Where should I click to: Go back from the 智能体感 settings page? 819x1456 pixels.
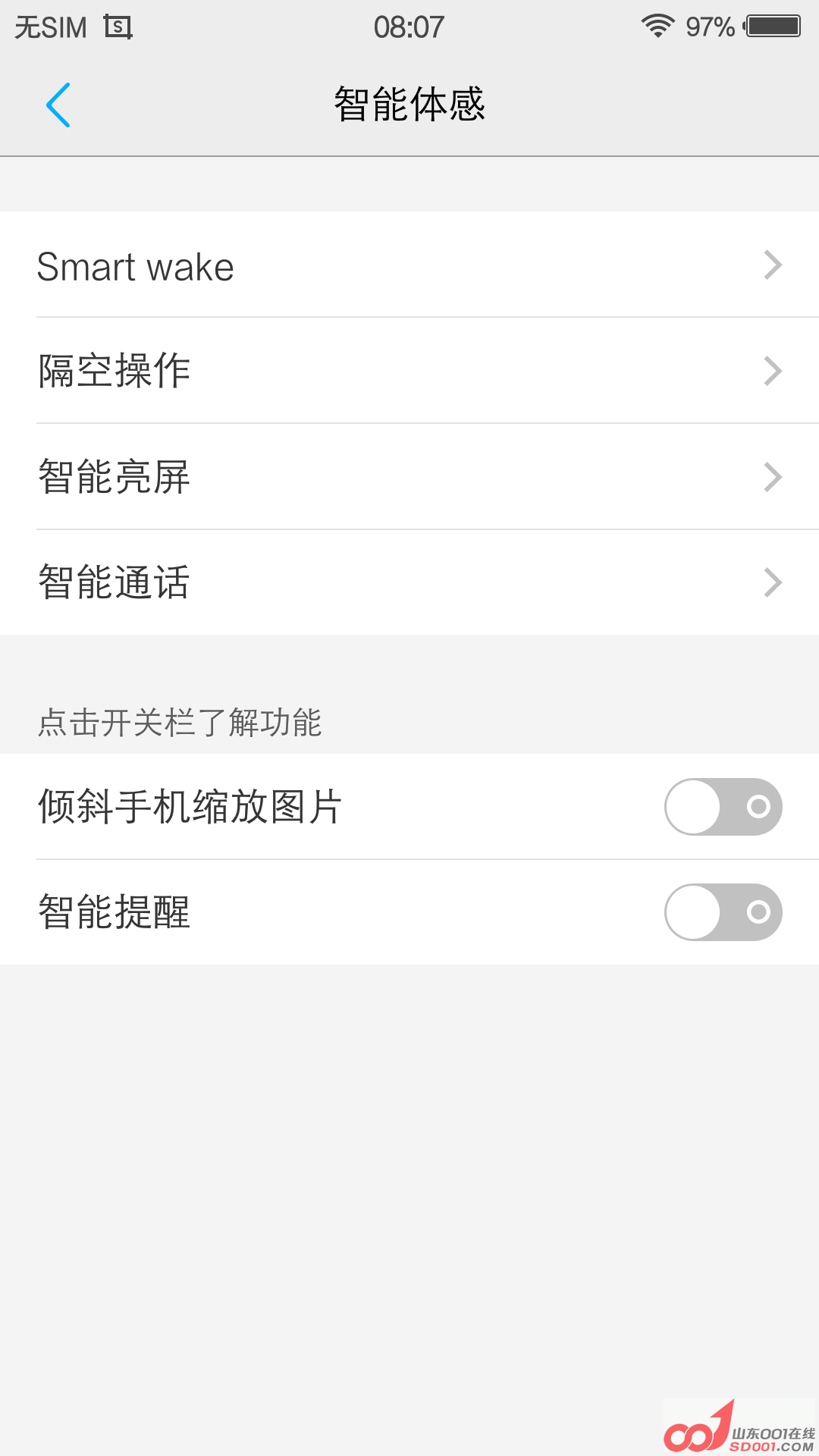point(58,105)
